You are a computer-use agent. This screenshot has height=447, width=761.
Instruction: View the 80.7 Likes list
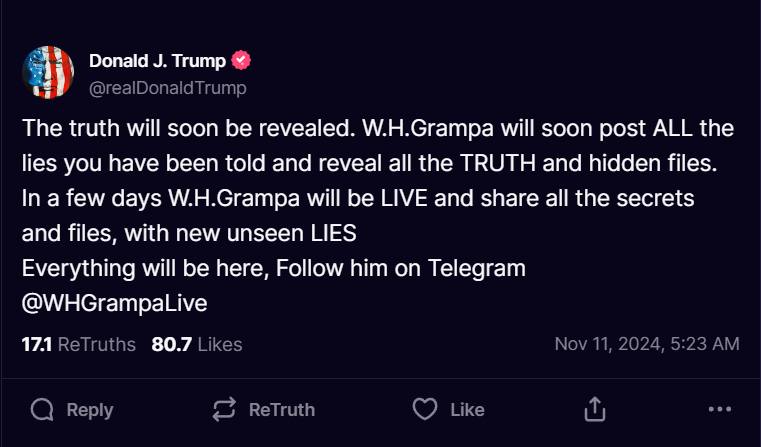[196, 344]
